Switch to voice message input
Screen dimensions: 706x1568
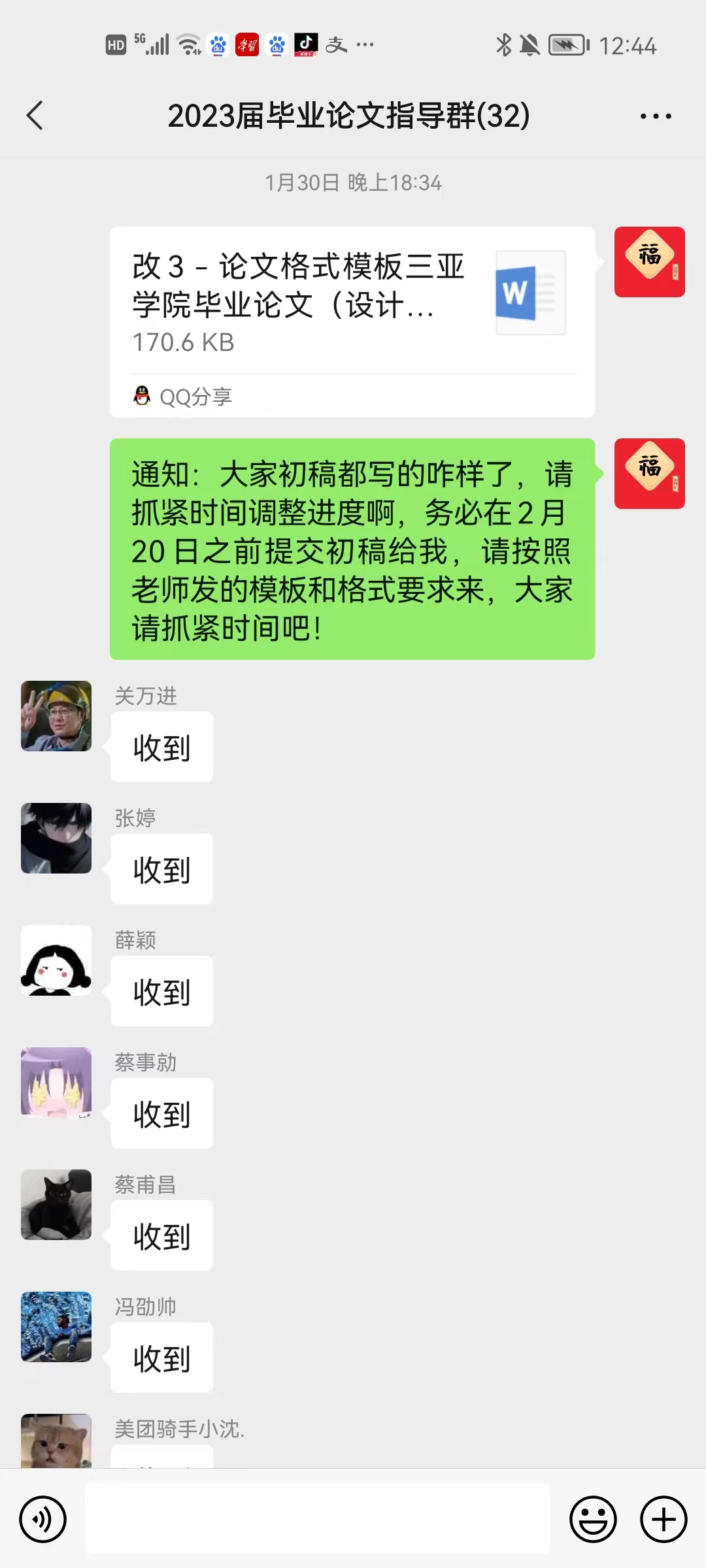click(x=43, y=1519)
